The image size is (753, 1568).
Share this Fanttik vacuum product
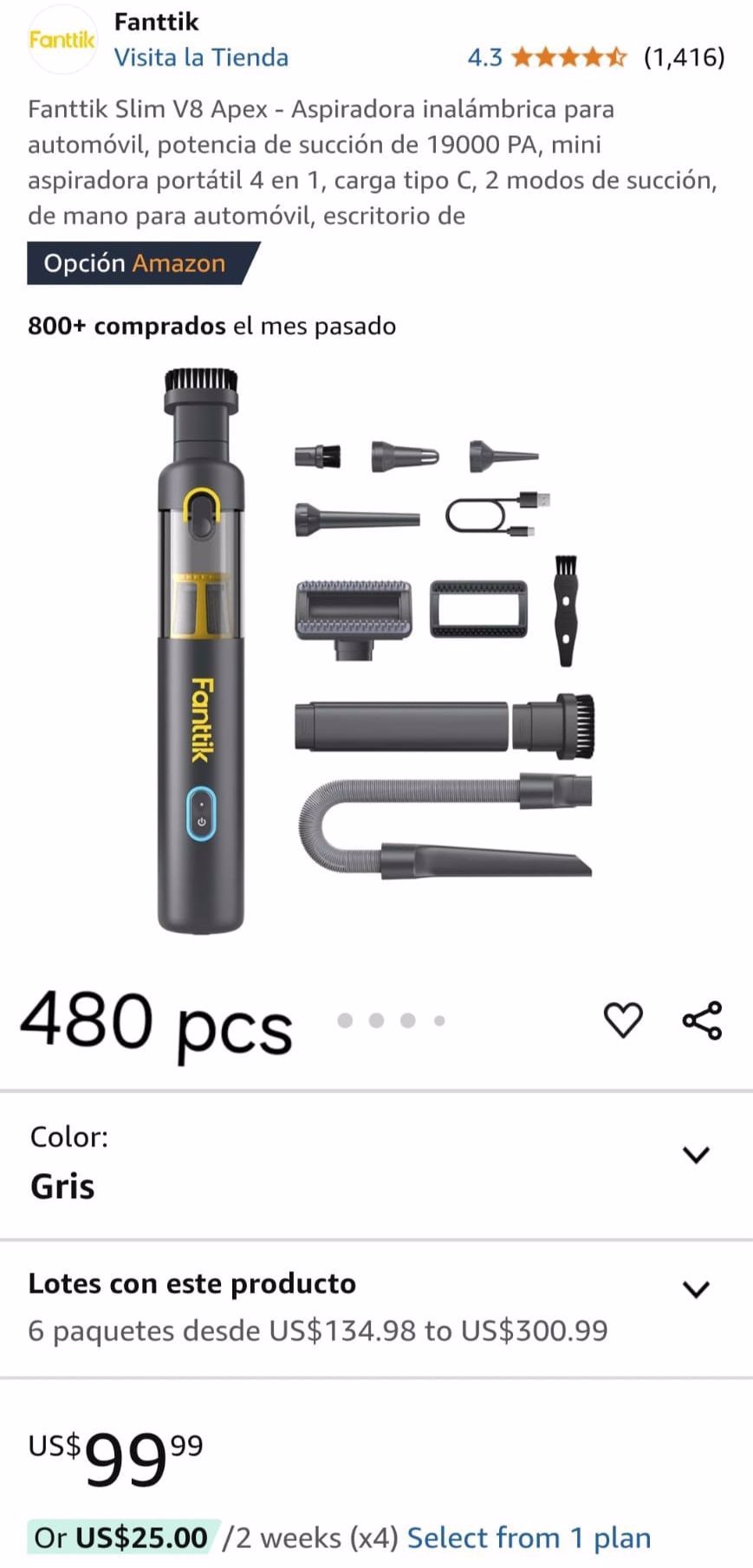[x=702, y=1020]
